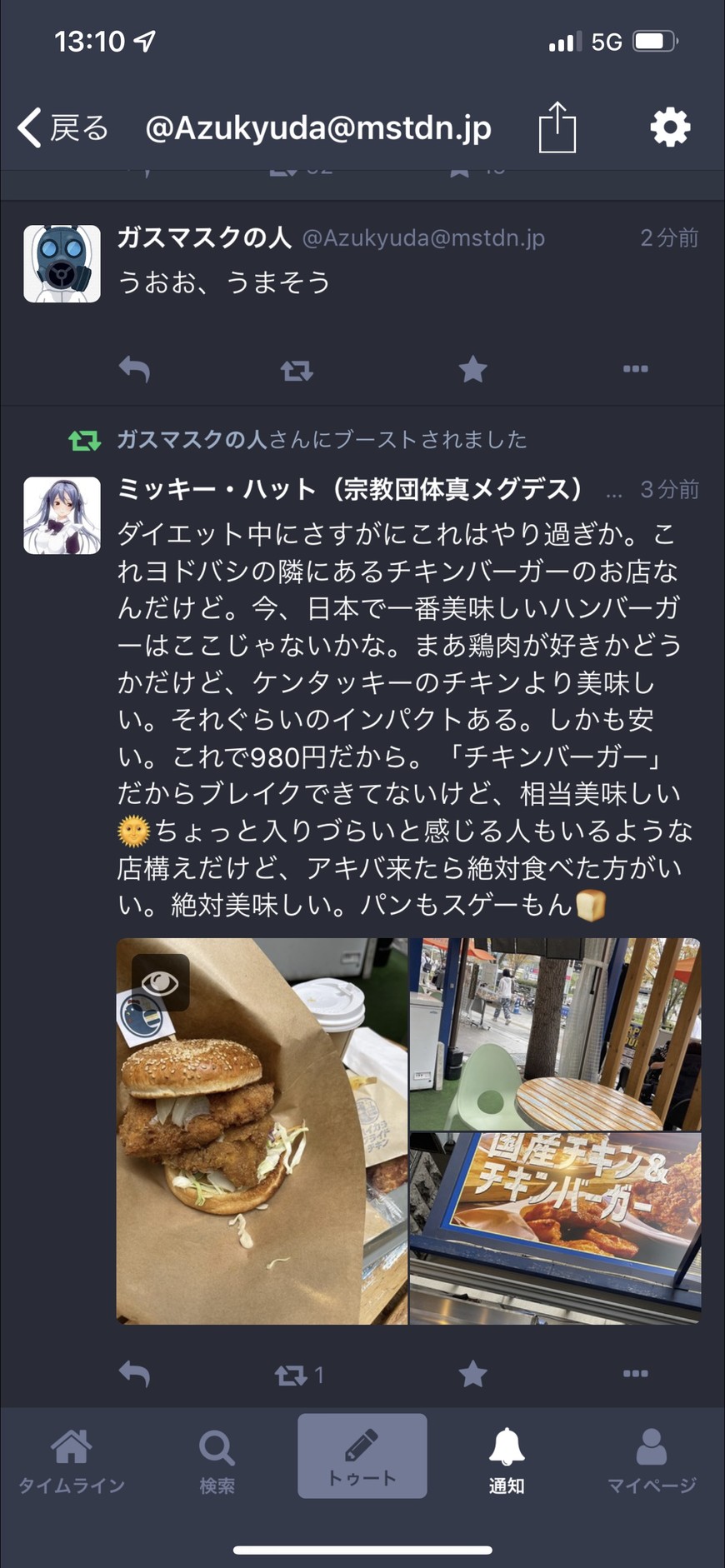The width and height of the screenshot is (725, 1568).
Task: Favorite ミッキー・ハット's chicken burger post
Action: tap(472, 1373)
